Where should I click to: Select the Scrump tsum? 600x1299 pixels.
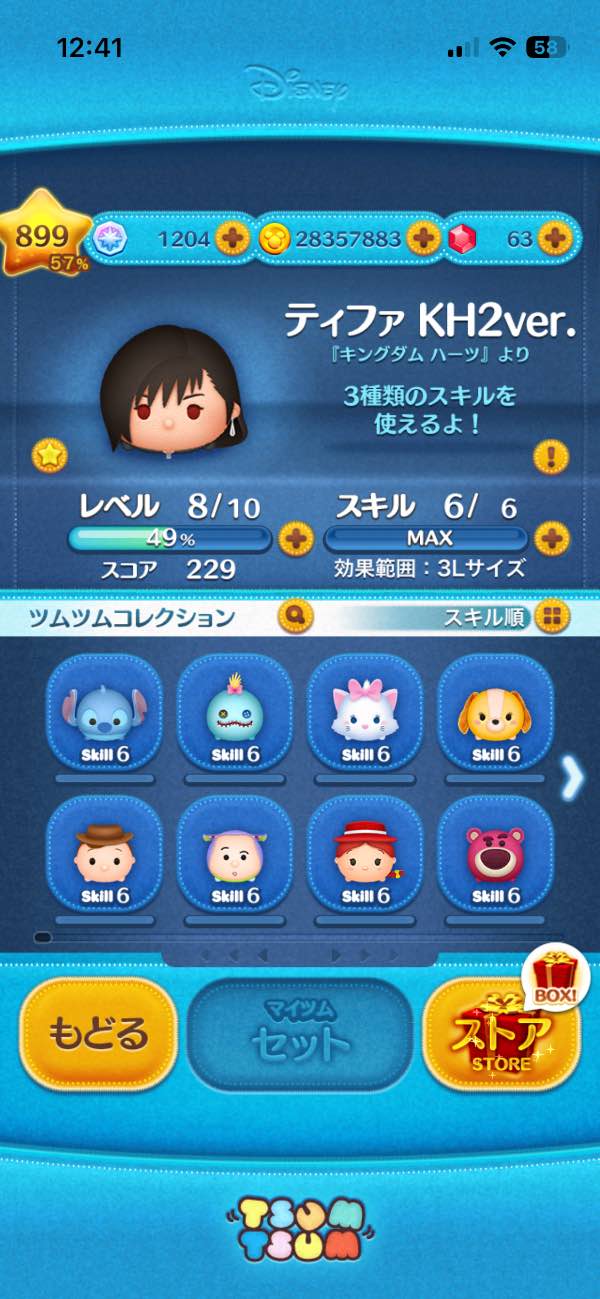click(x=235, y=711)
